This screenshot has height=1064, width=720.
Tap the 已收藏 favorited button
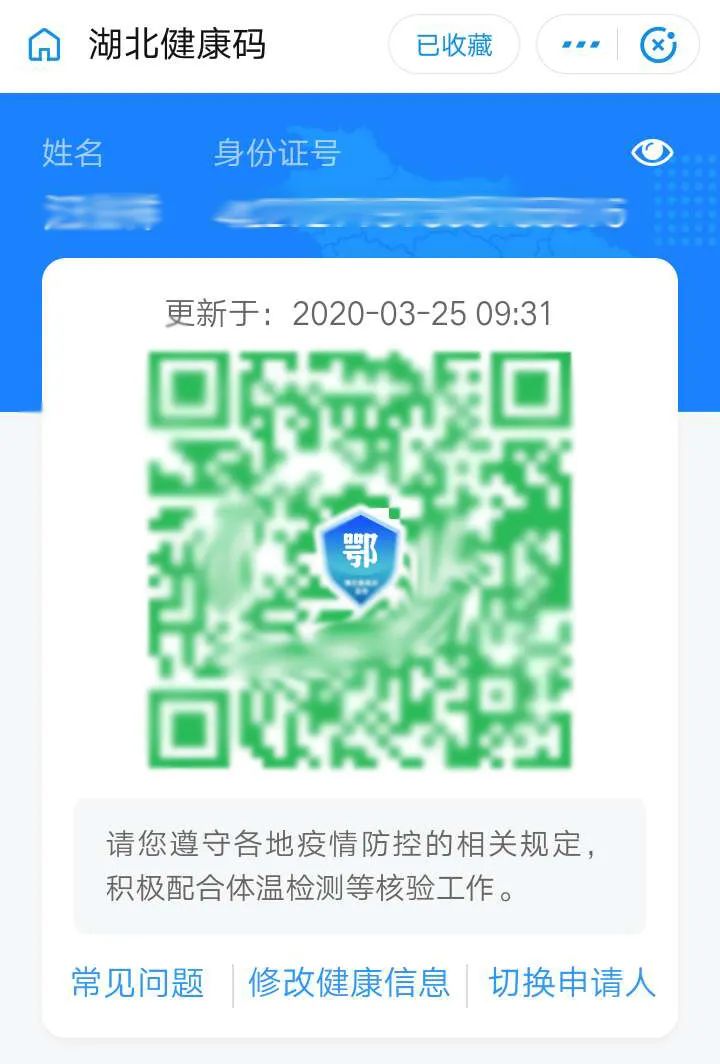[454, 45]
